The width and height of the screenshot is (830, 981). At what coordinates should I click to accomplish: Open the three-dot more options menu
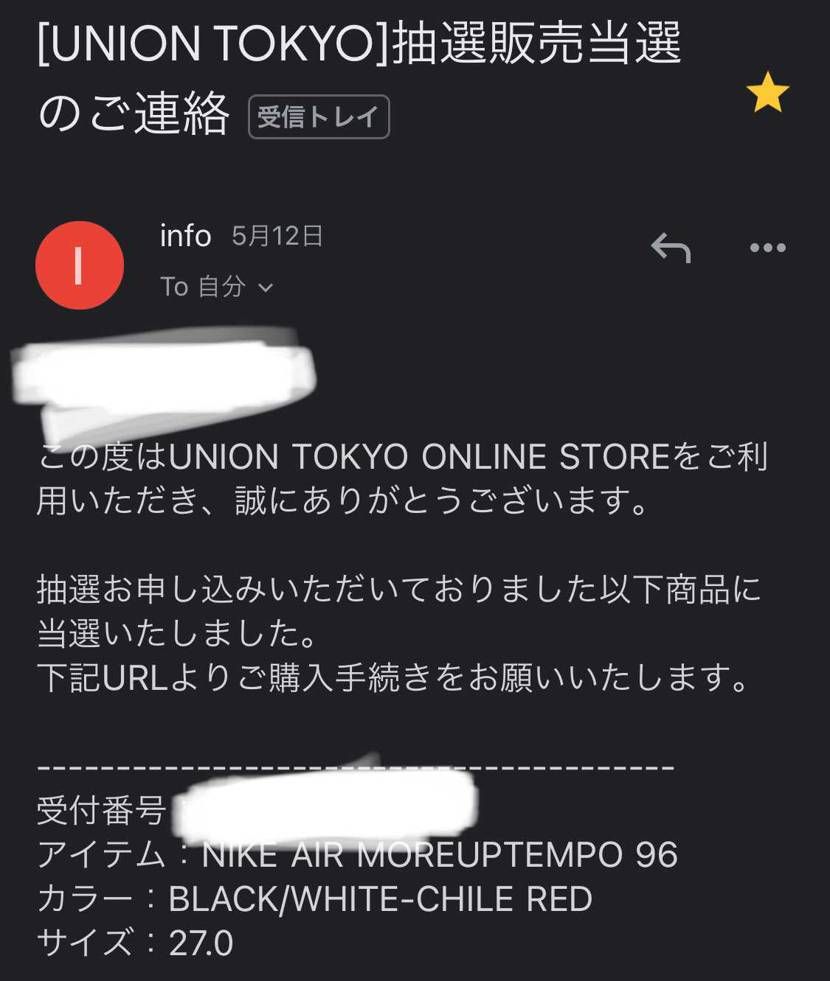point(768,246)
